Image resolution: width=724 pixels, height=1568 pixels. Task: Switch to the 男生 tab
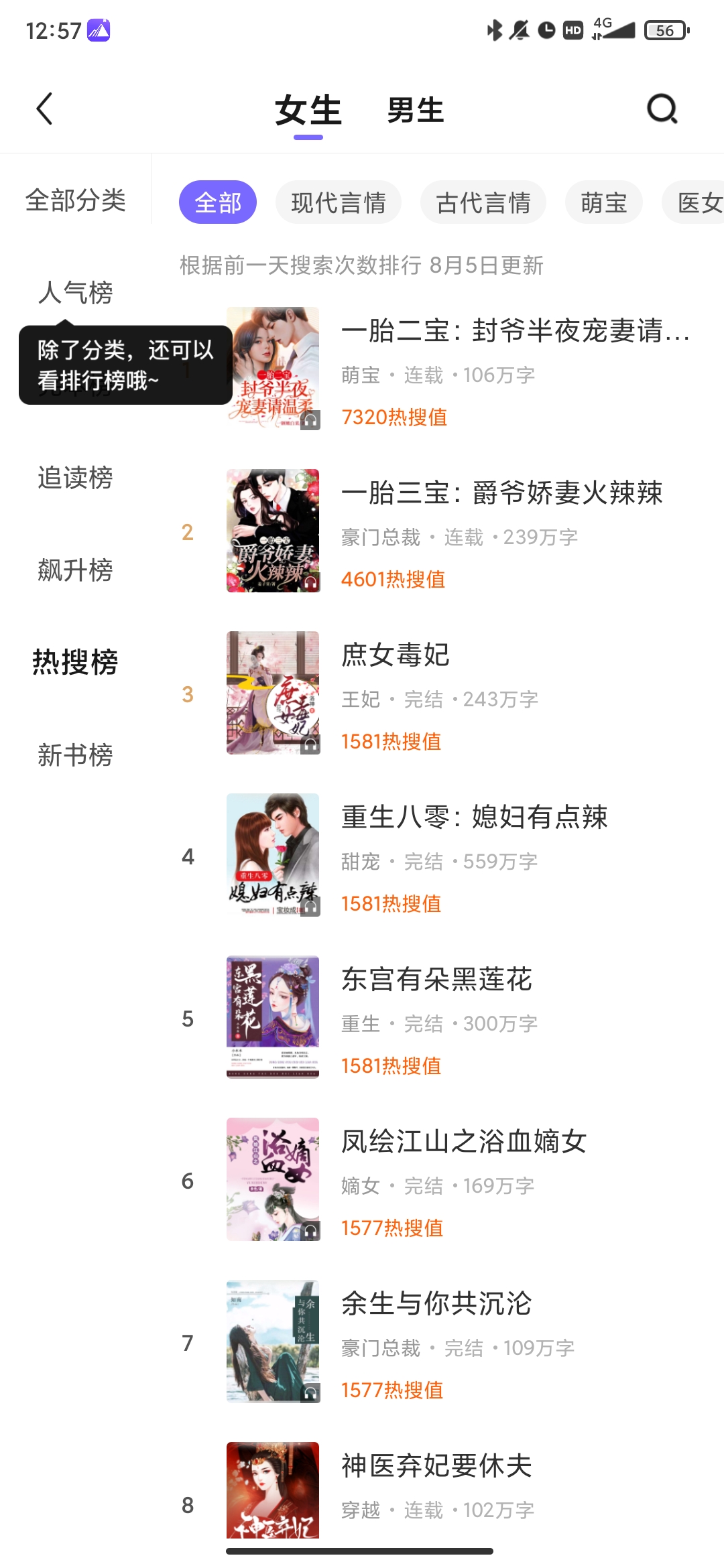415,111
